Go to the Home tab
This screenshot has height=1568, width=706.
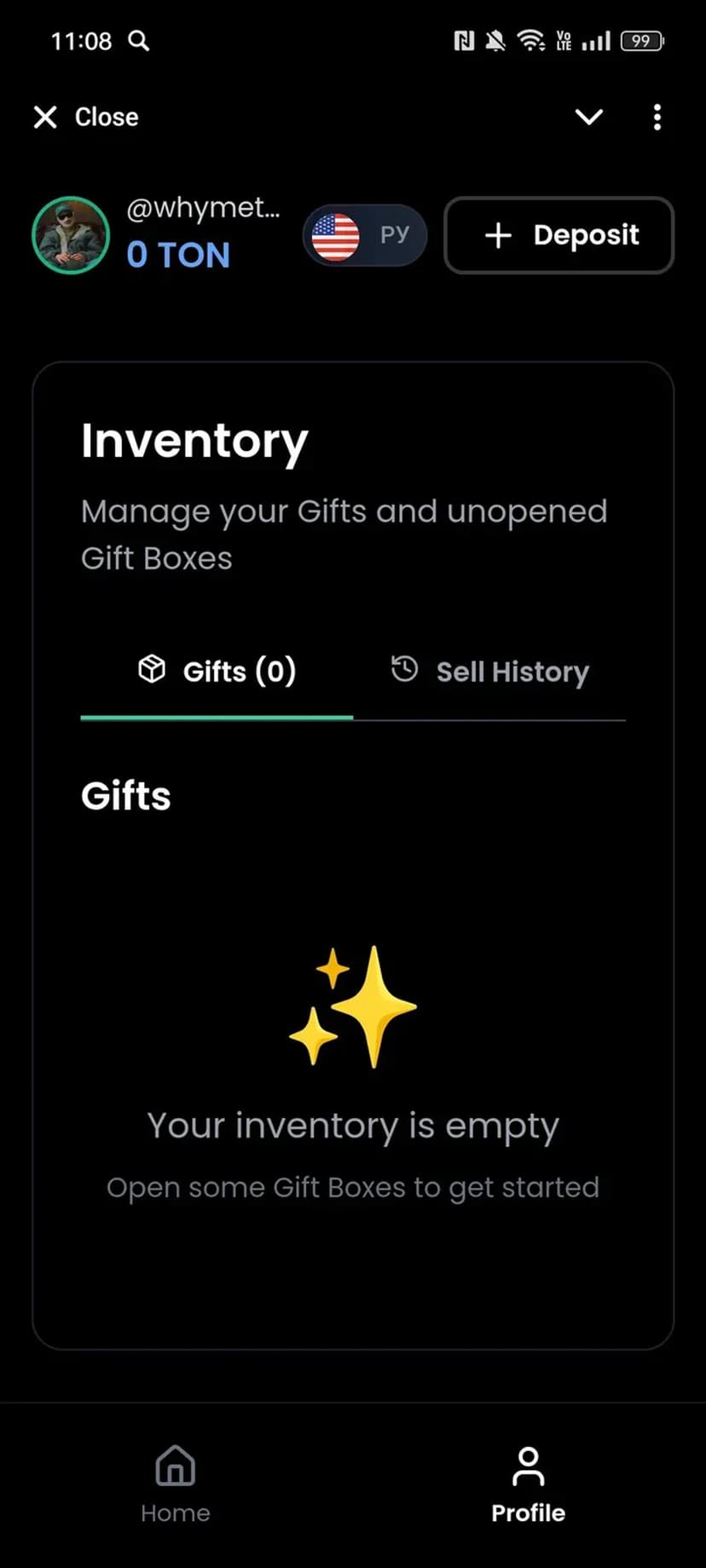[176, 1483]
